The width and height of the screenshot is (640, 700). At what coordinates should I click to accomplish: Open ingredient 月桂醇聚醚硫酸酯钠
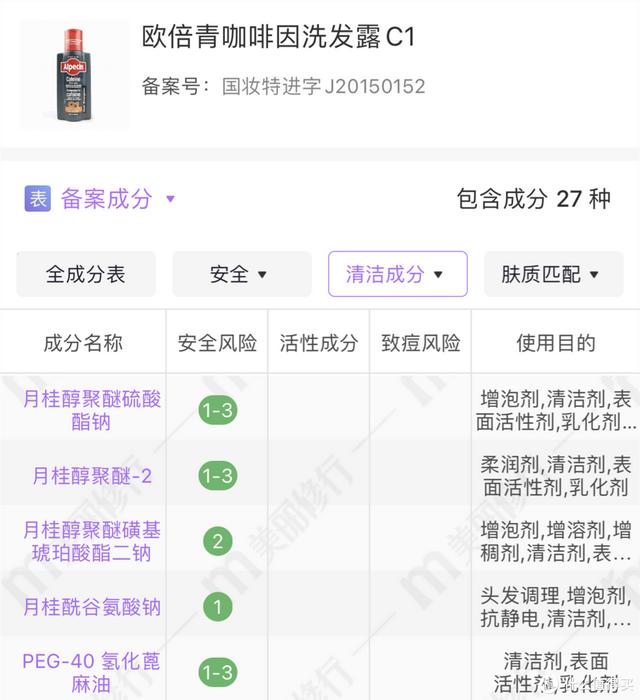pos(92,410)
